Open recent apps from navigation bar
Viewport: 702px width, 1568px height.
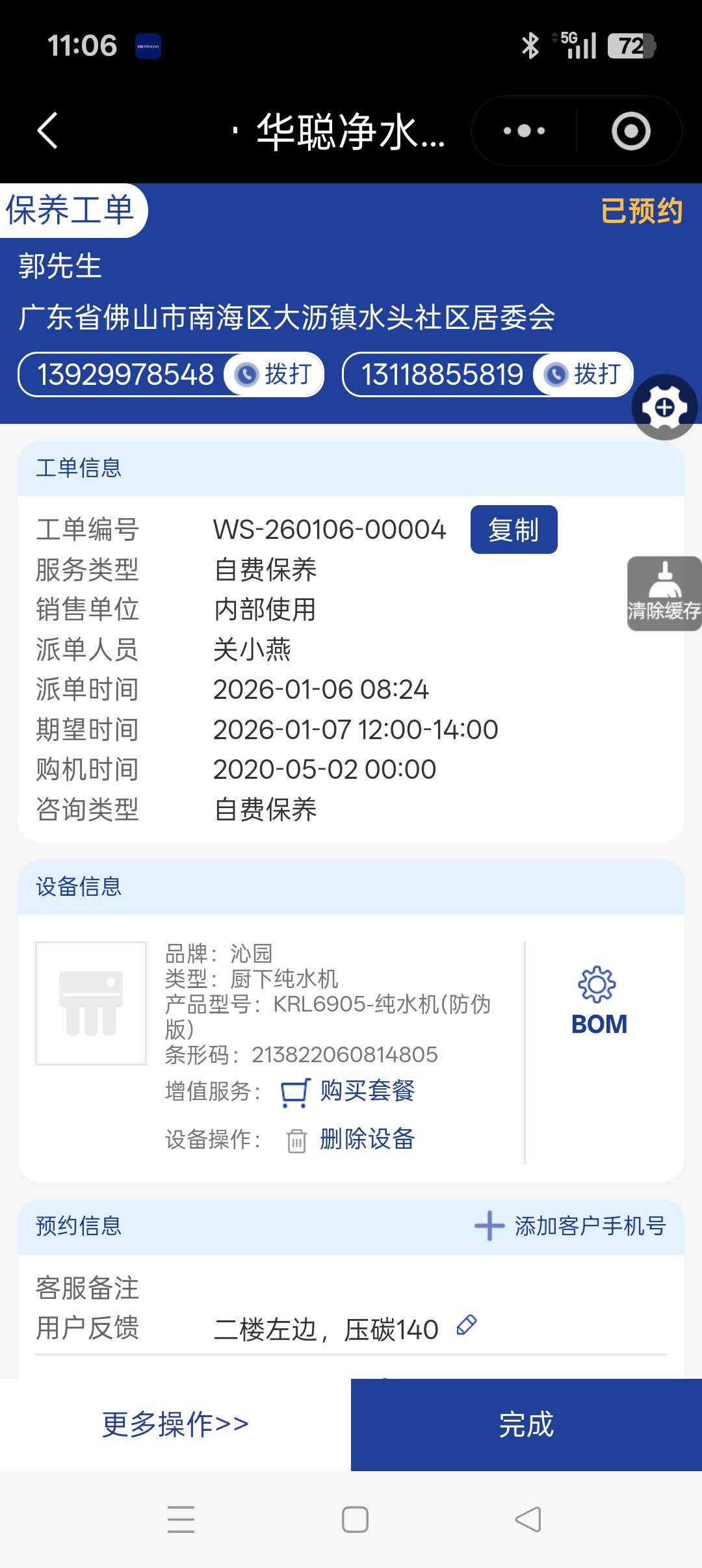point(181,1520)
